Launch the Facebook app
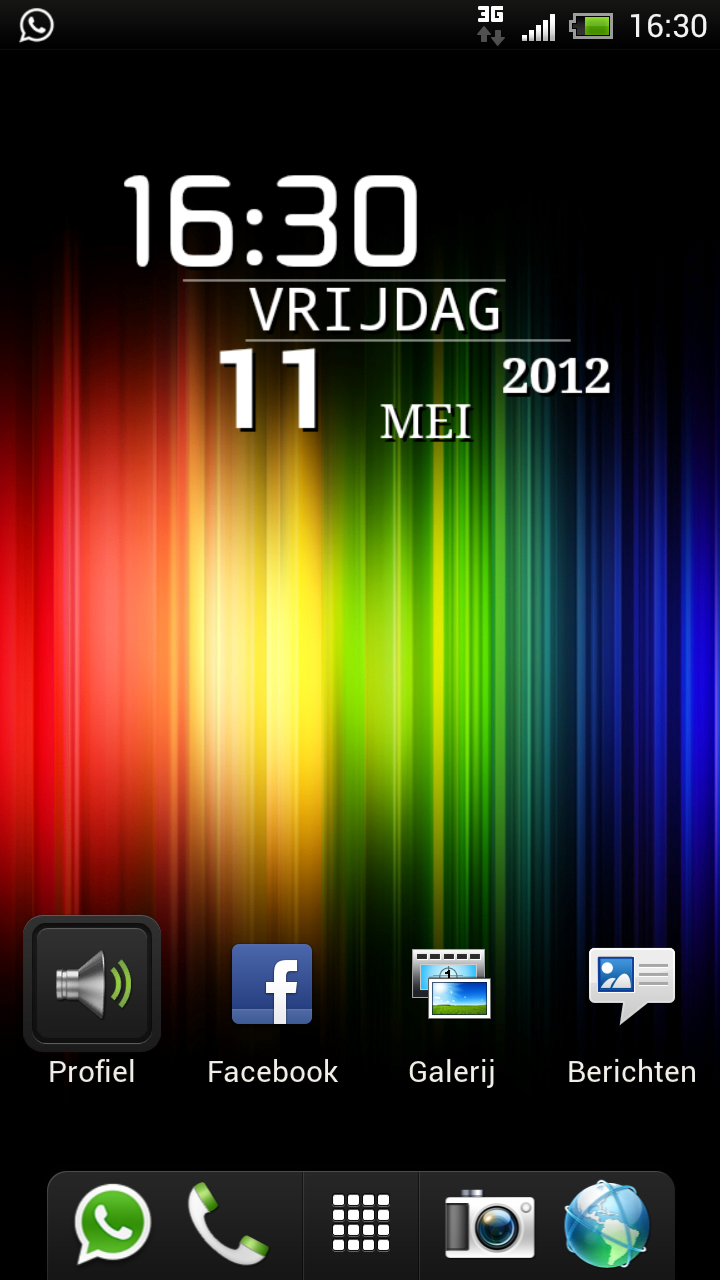This screenshot has height=1280, width=720. [x=272, y=985]
